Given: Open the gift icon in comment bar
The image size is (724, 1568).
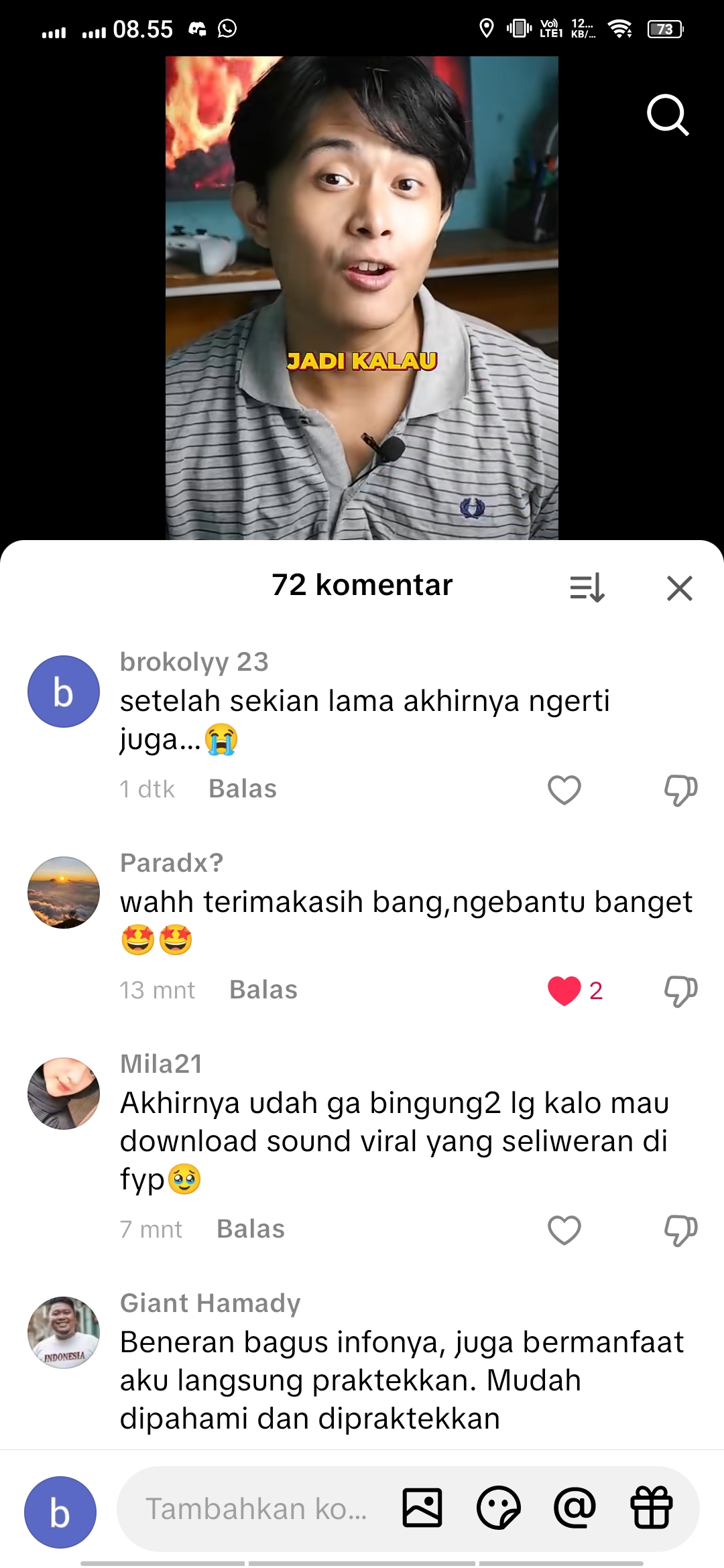Looking at the screenshot, I should [651, 1508].
